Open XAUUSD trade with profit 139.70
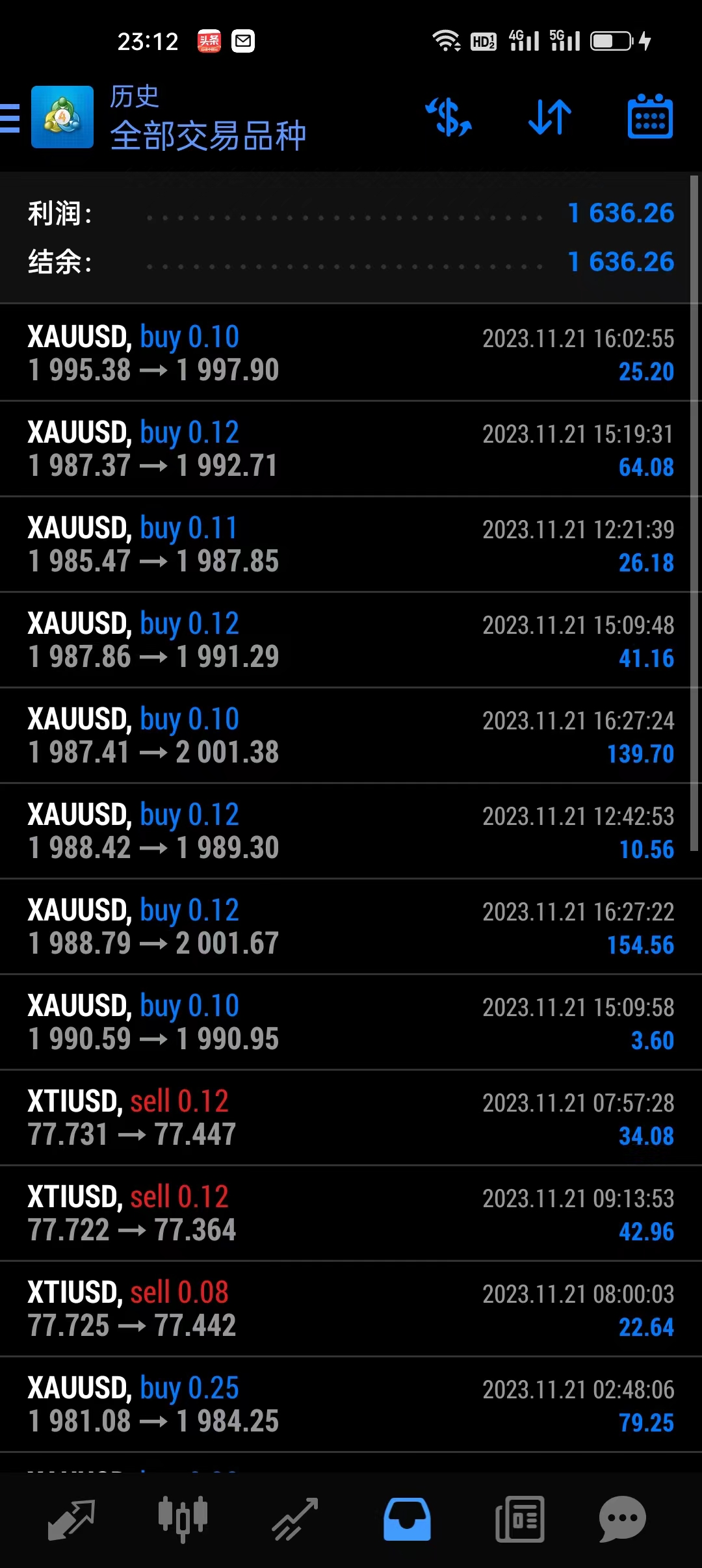Image resolution: width=702 pixels, height=1568 pixels. coord(351,735)
